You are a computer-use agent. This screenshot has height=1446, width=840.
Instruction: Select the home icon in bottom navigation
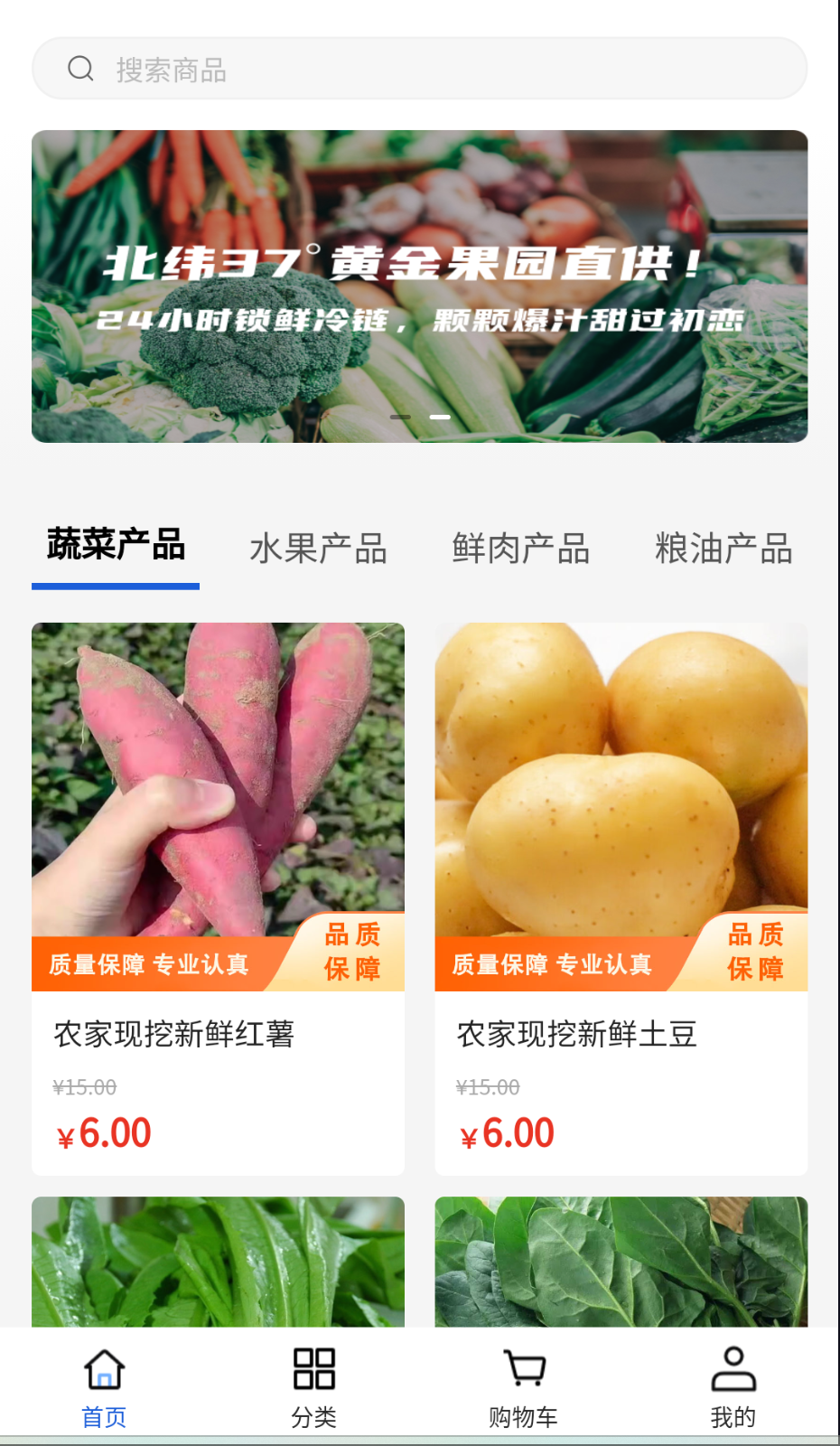pyautogui.click(x=105, y=1368)
